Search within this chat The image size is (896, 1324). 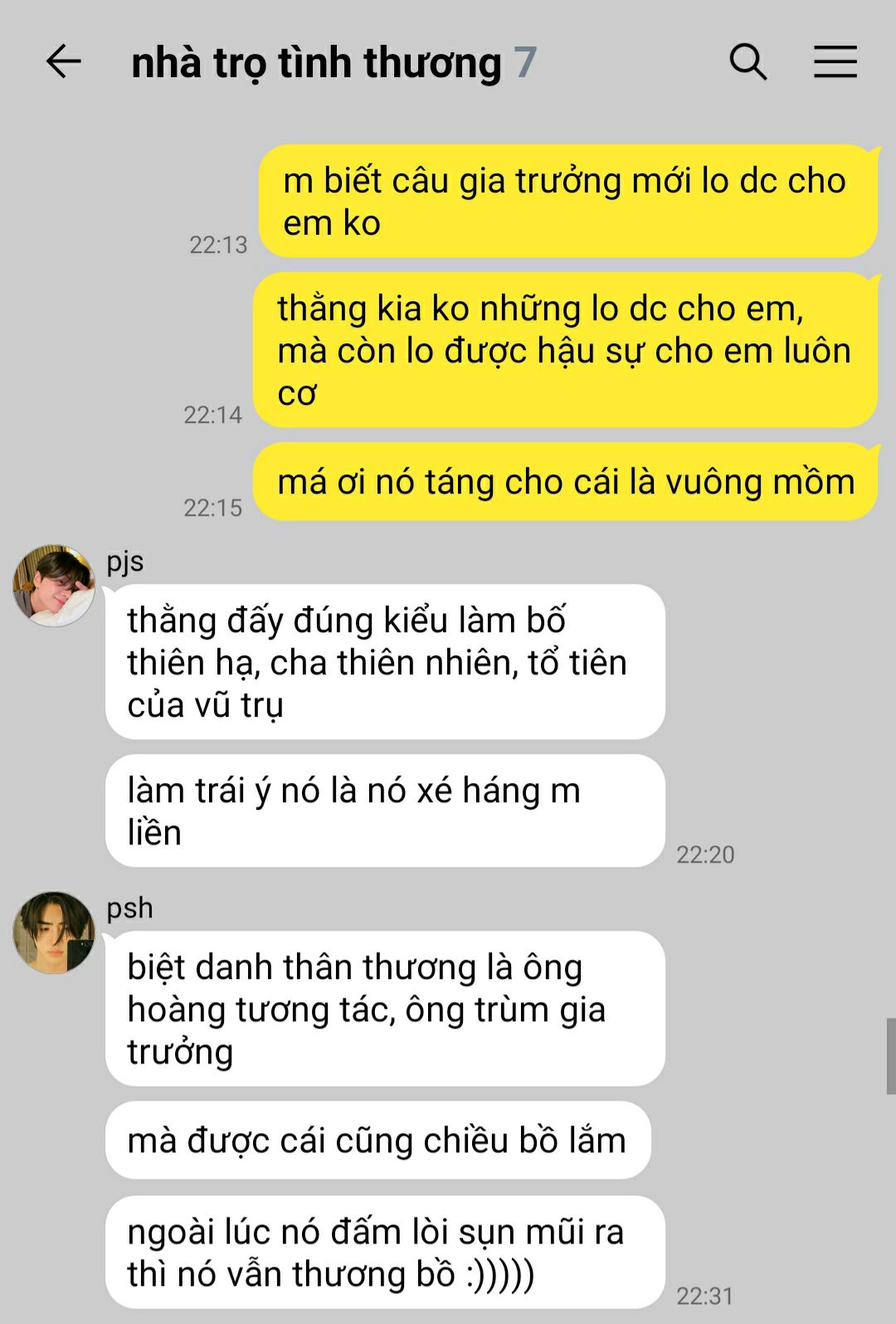(x=747, y=62)
